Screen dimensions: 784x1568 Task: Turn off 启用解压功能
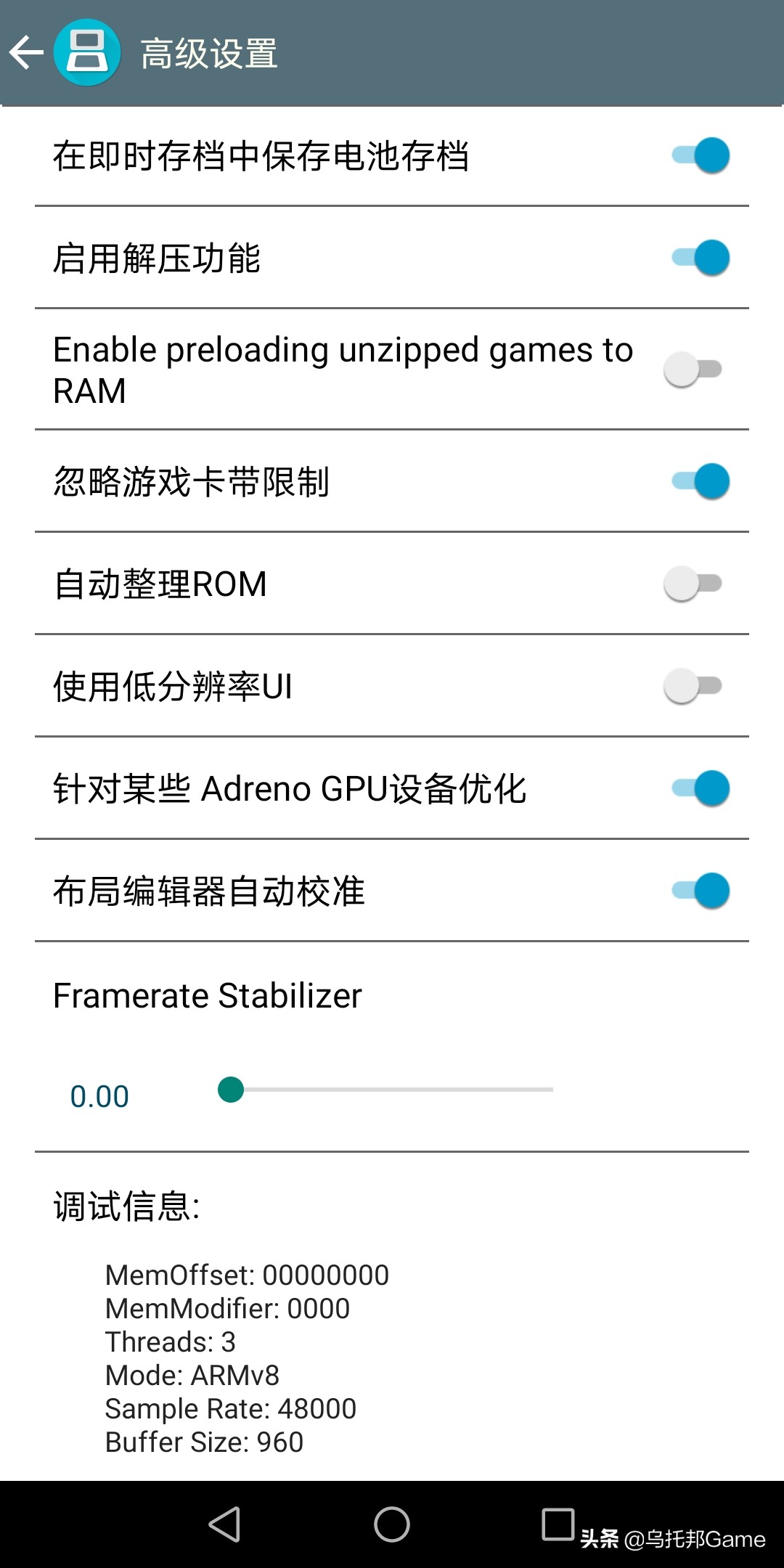(x=699, y=258)
